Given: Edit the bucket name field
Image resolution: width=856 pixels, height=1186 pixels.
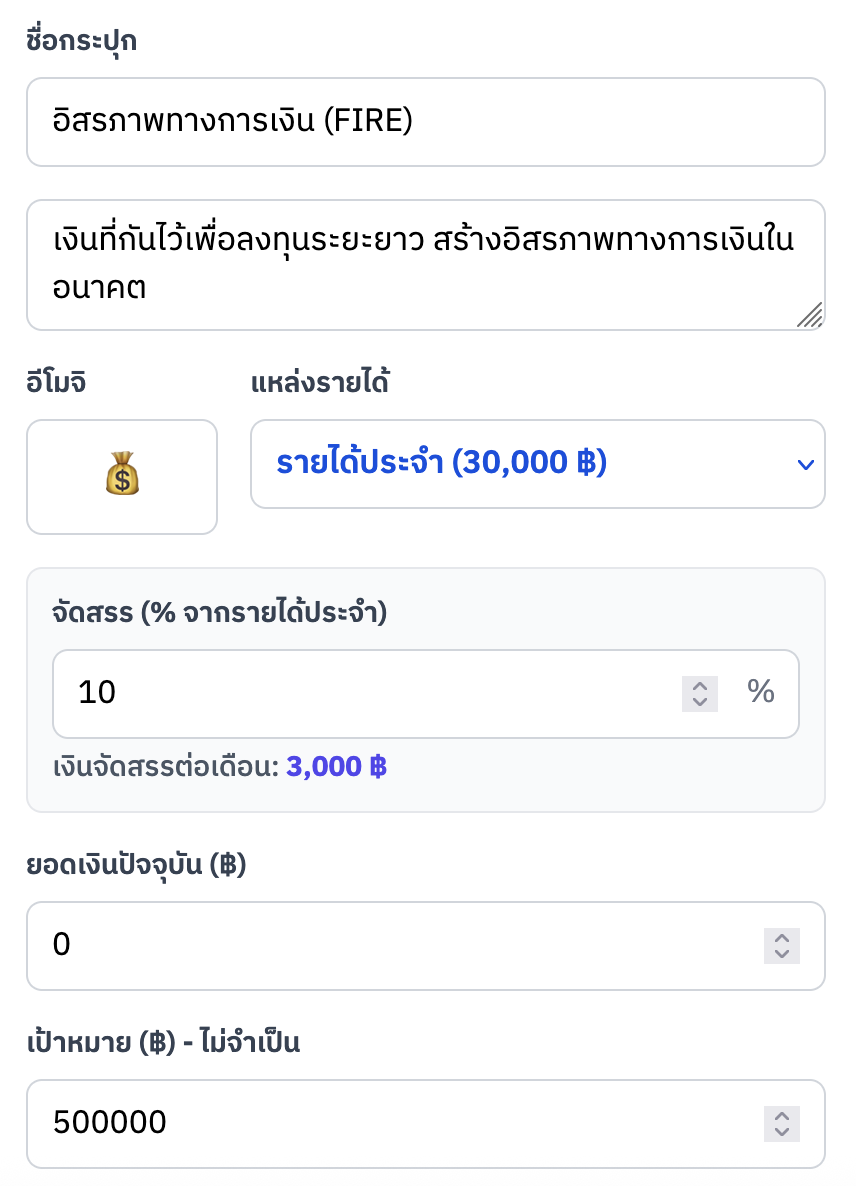Looking at the screenshot, I should (425, 122).
